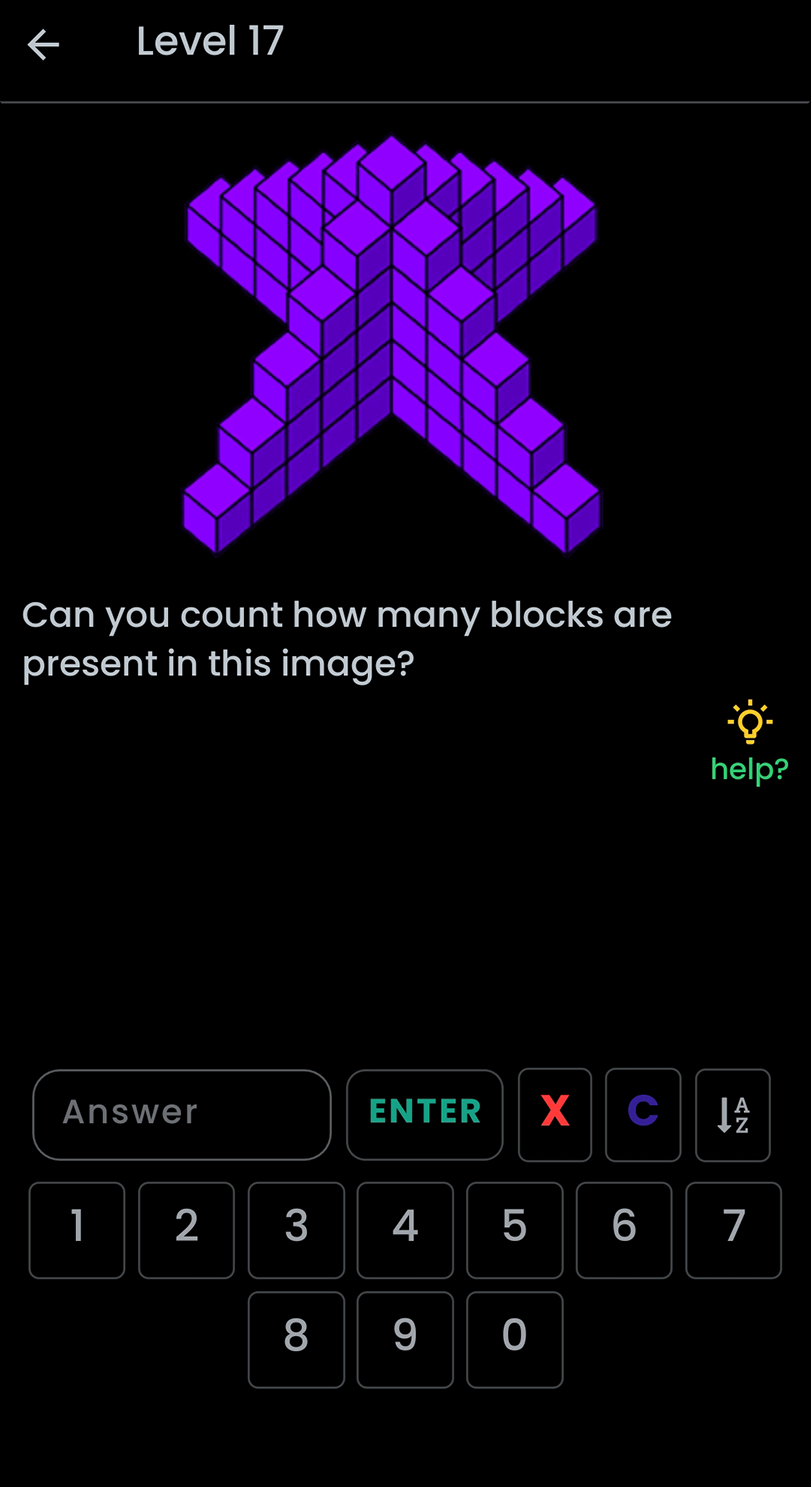Screen dimensions: 811x1487
Task: Click inside the Answer input field
Action: [181, 1112]
